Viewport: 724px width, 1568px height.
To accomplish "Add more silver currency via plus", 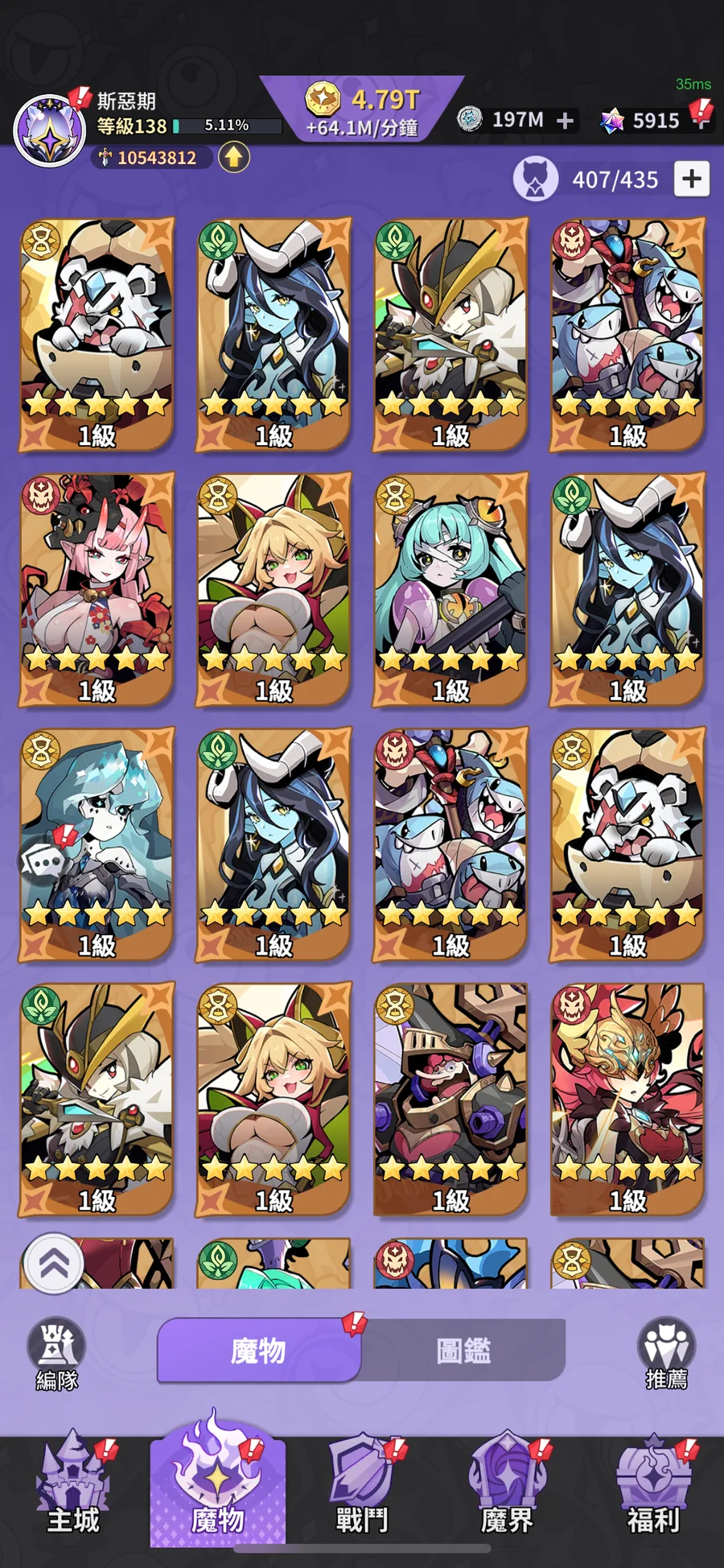I will [566, 121].
